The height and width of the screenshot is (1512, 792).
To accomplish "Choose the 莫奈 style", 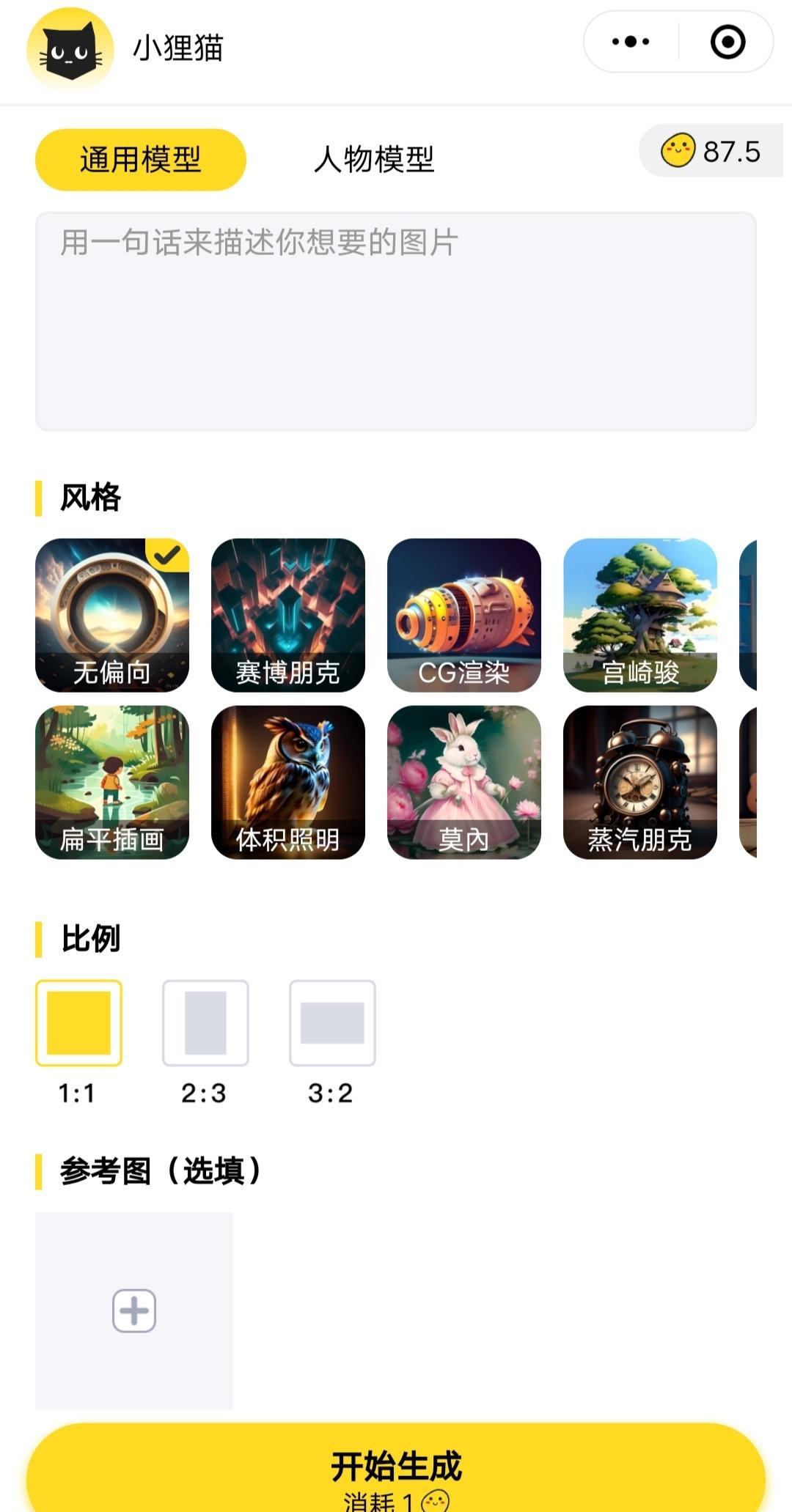I will point(464,782).
